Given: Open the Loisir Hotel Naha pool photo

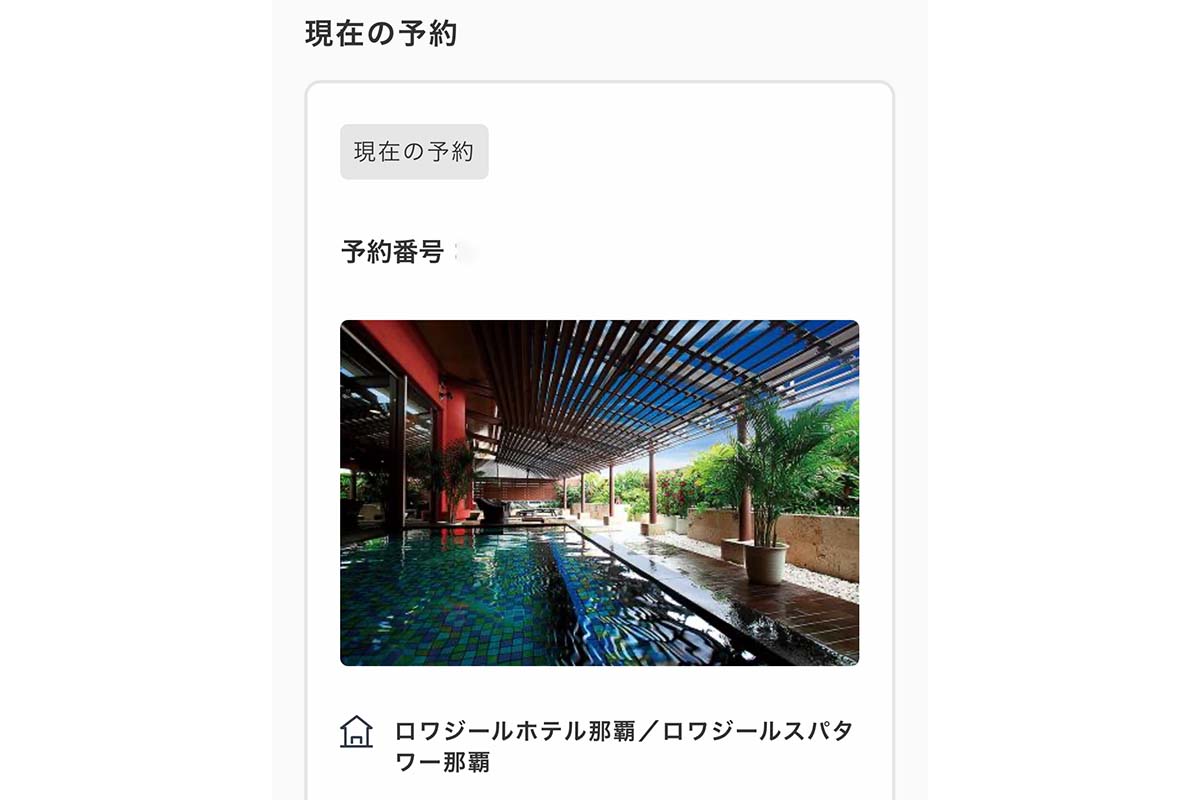Looking at the screenshot, I should tap(599, 492).
